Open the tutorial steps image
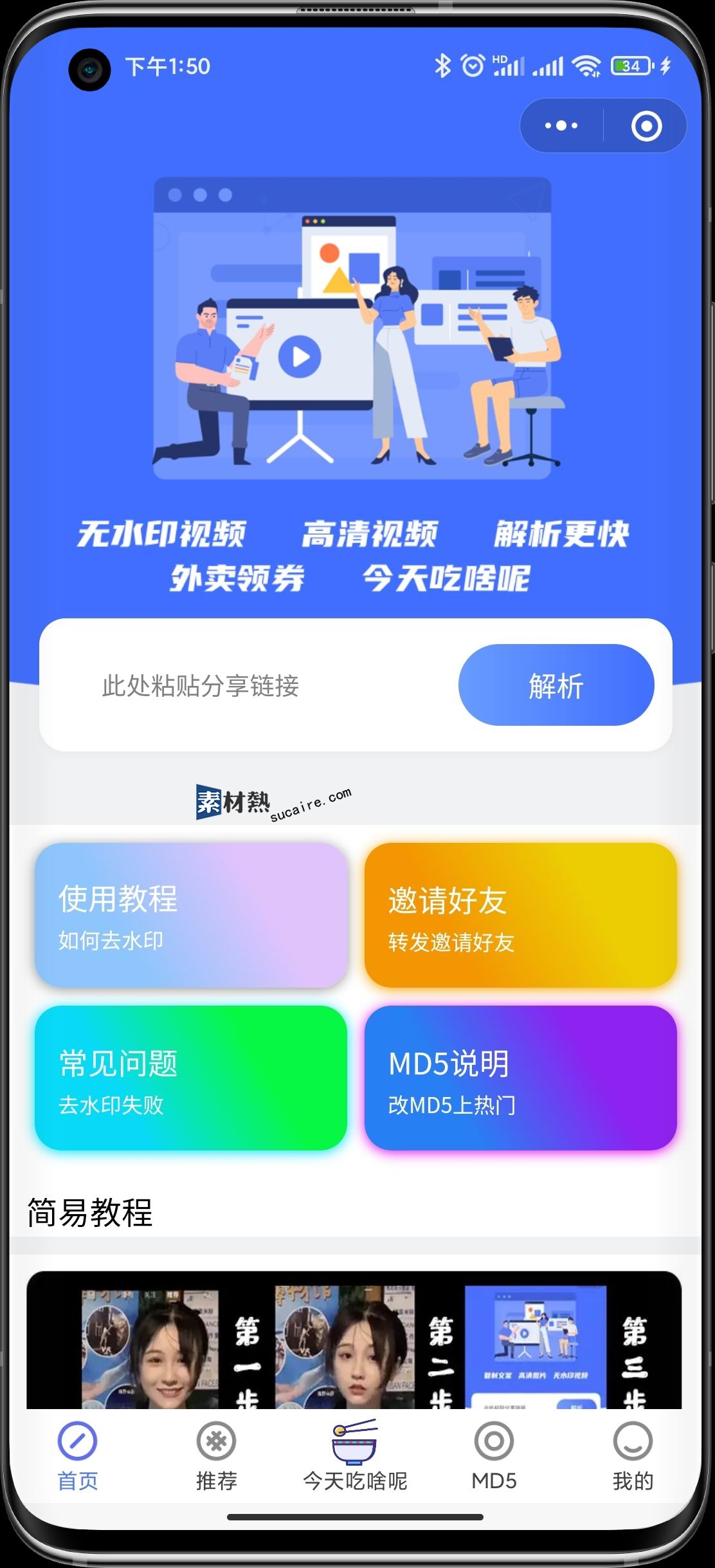The height and width of the screenshot is (1568, 715). coord(354,1340)
